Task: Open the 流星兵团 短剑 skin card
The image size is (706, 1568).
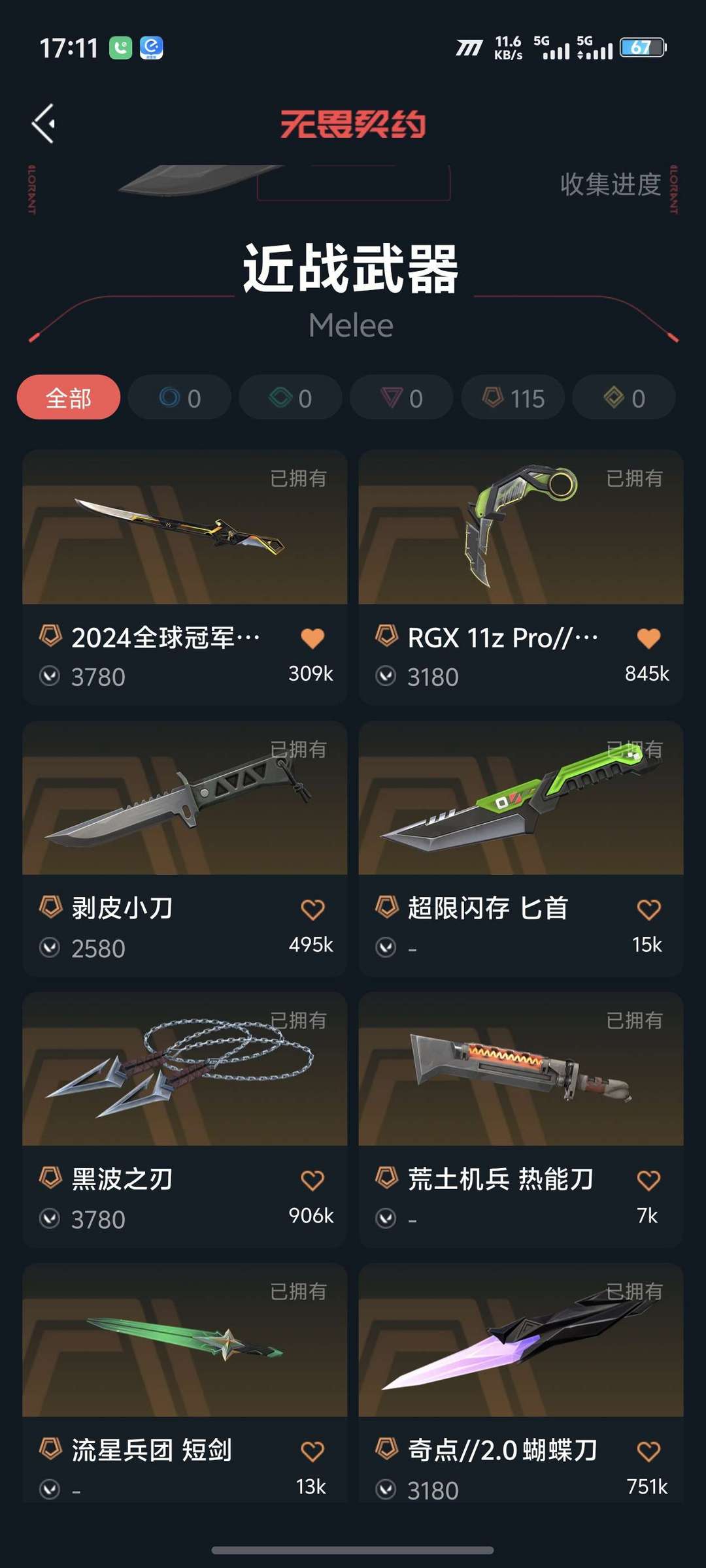Action: pyautogui.click(x=185, y=1382)
